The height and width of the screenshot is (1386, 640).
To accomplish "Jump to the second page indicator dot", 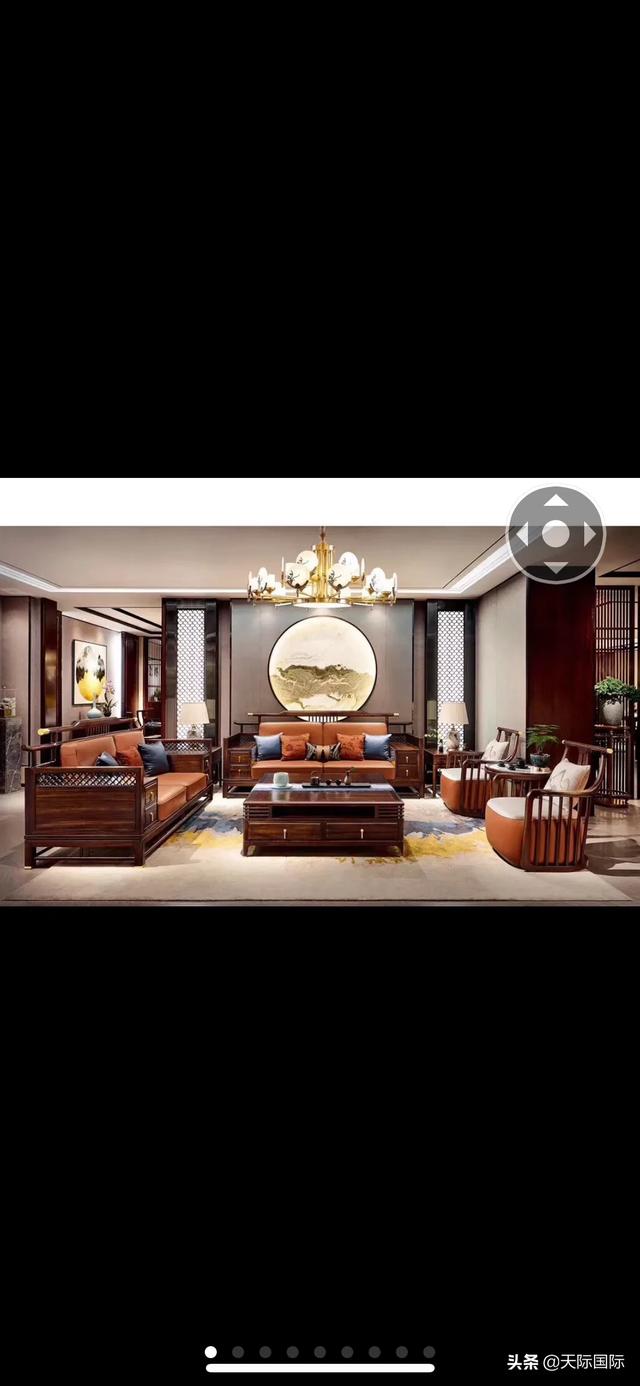I will 238,1352.
